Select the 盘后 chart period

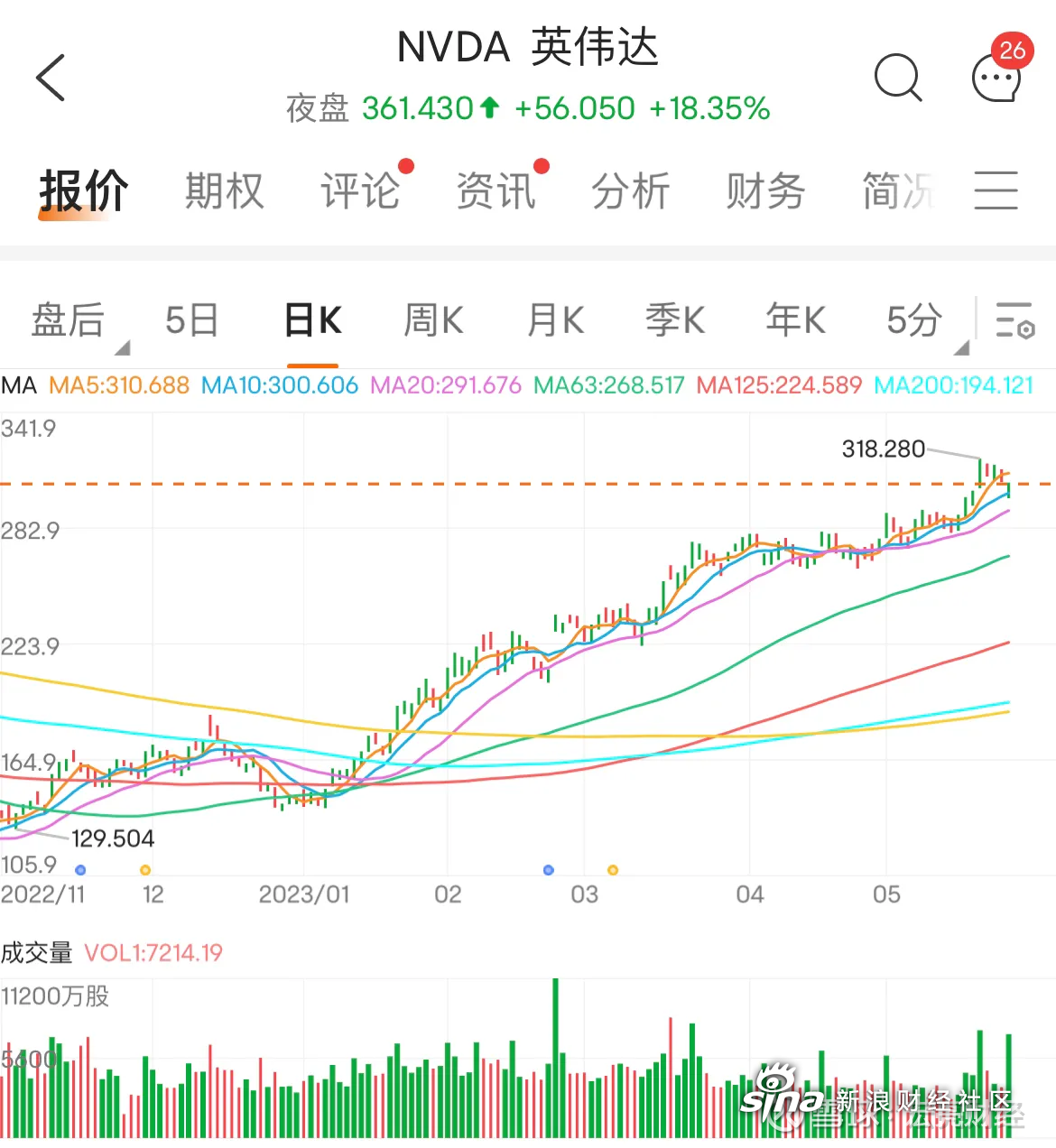pyautogui.click(x=69, y=320)
